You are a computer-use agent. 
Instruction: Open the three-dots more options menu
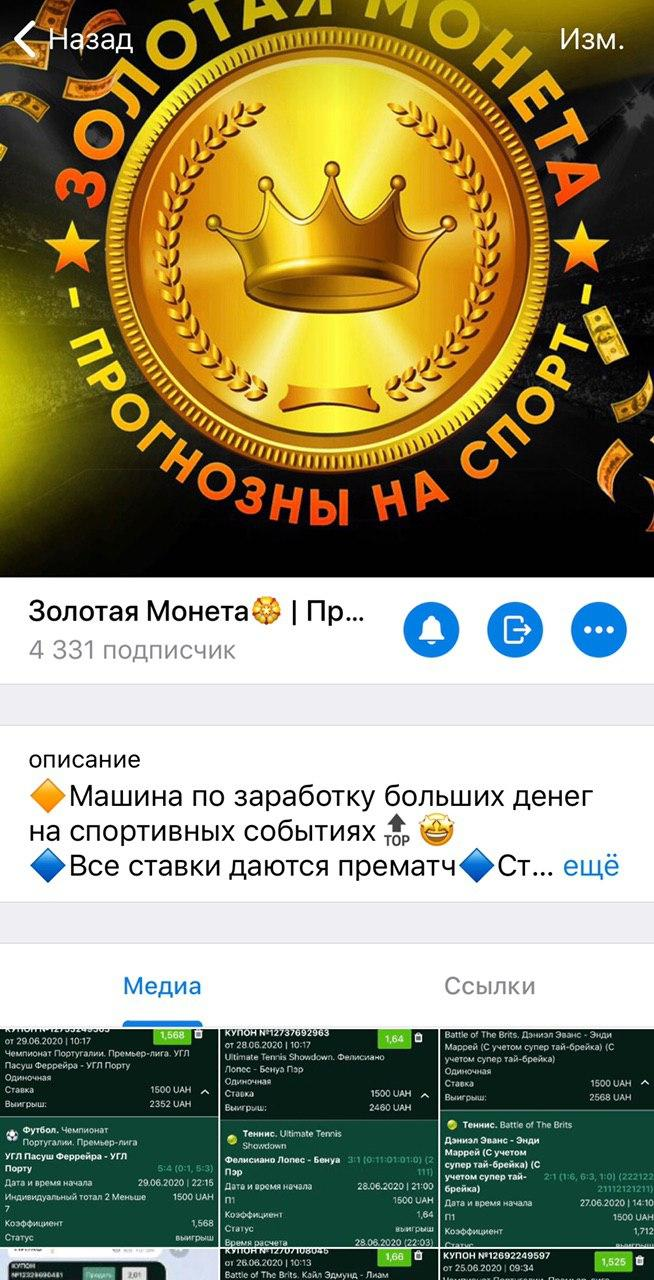599,630
